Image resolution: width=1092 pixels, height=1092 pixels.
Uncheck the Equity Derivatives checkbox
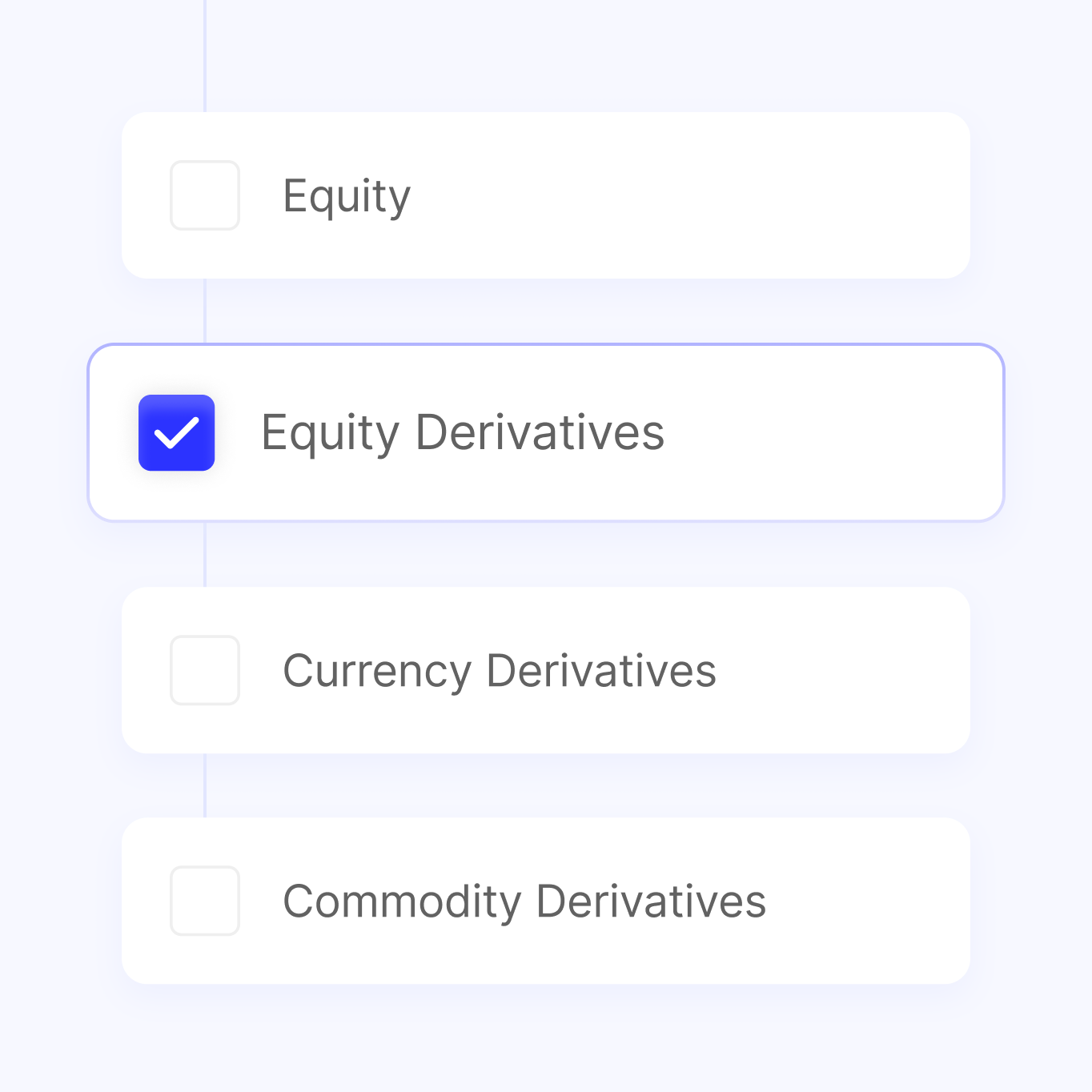(176, 433)
